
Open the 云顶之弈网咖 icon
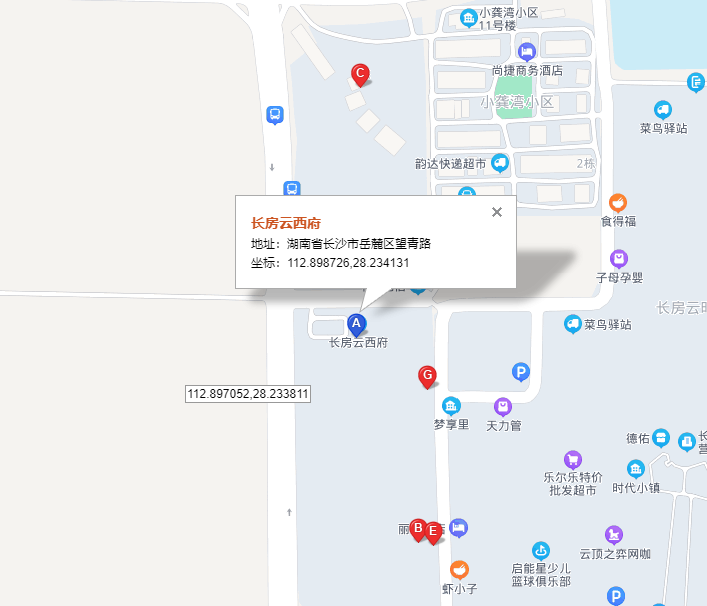click(x=615, y=535)
